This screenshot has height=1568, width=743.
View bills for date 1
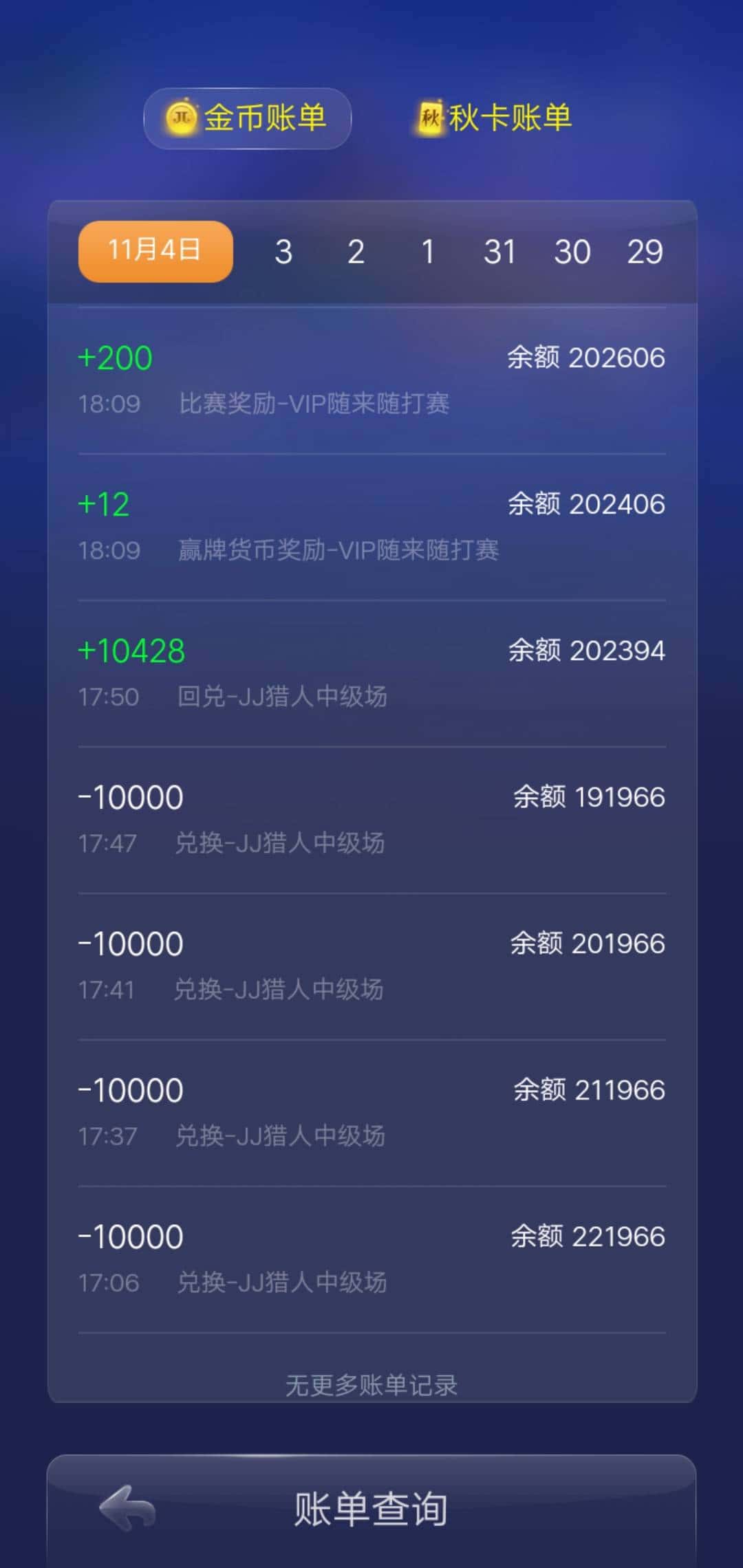tap(429, 252)
